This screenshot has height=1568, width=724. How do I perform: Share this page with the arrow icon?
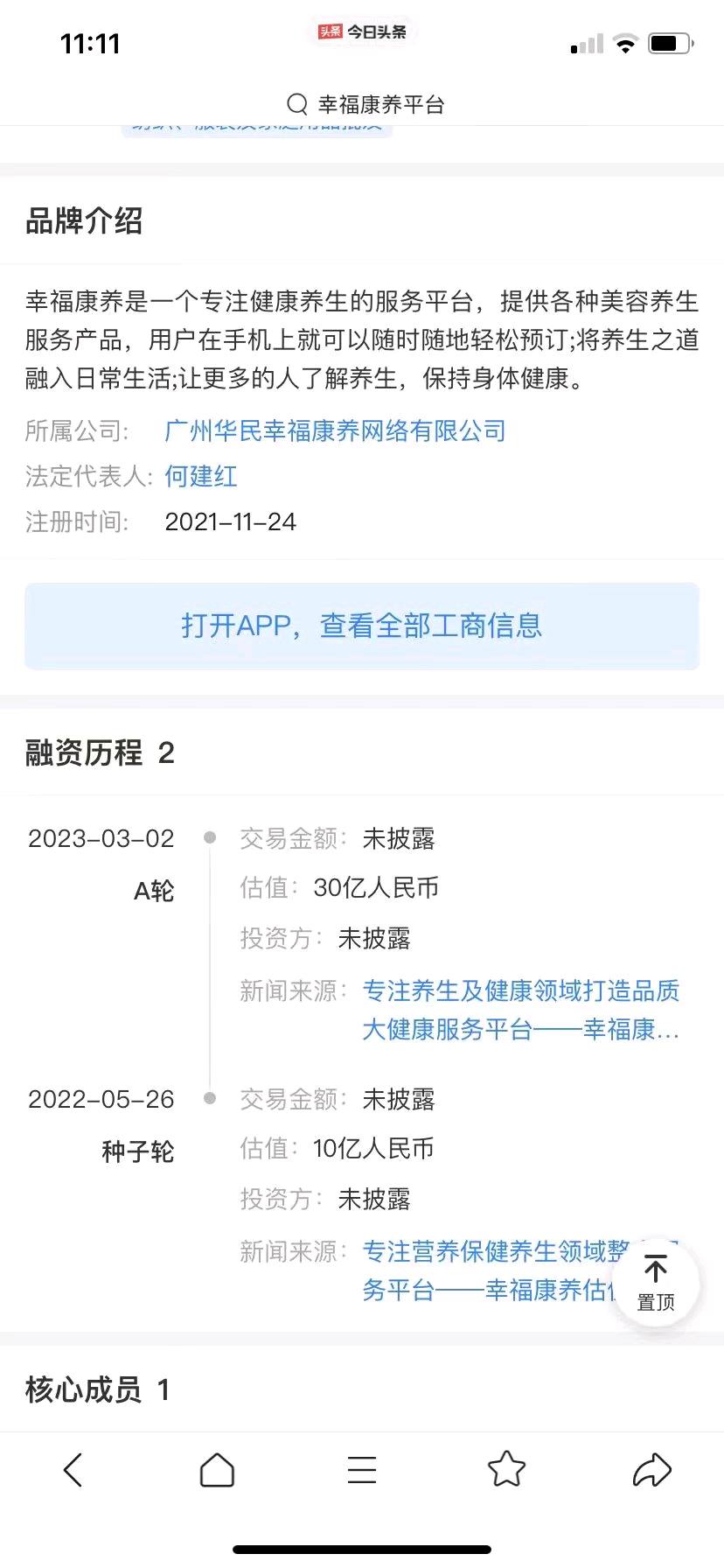pyautogui.click(x=651, y=1470)
